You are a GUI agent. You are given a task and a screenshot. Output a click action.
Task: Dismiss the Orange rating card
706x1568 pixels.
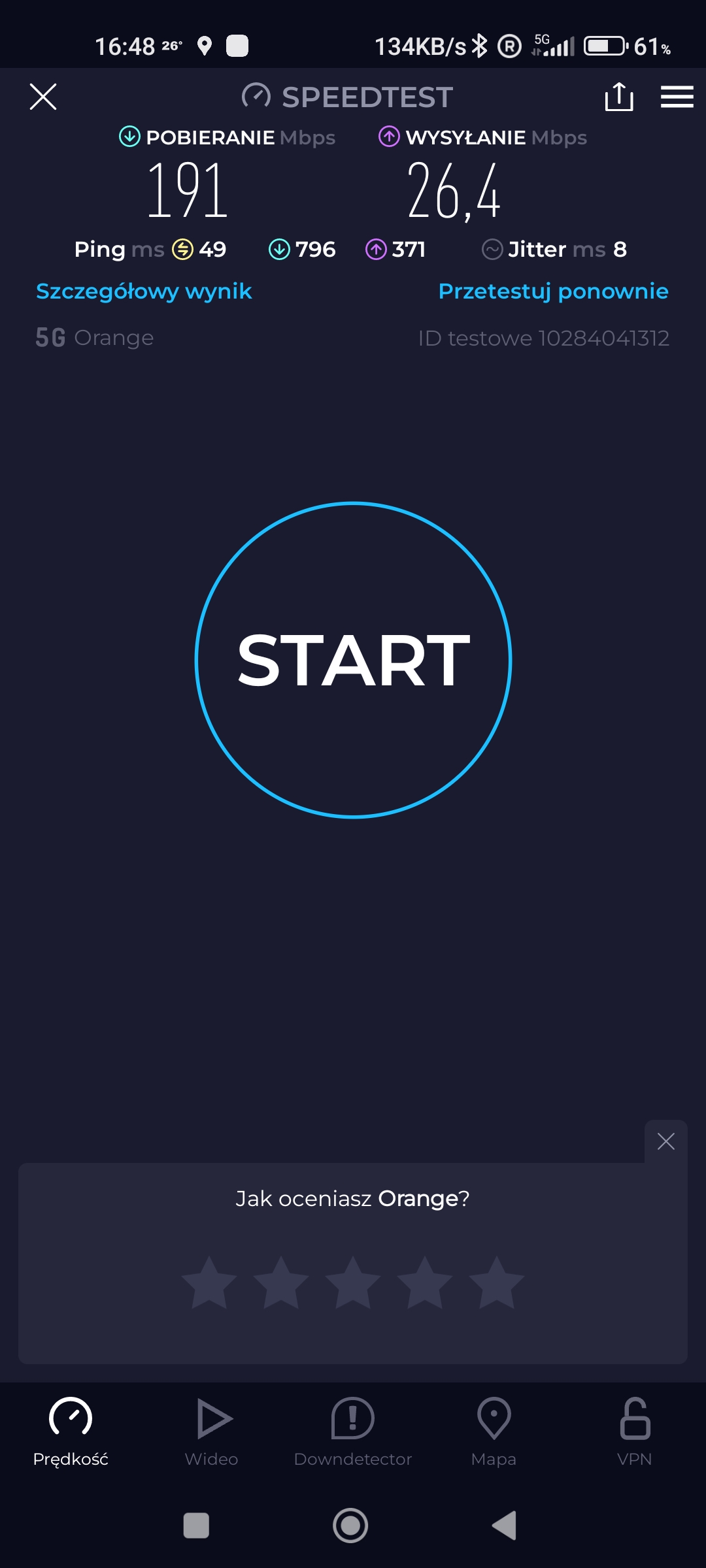click(x=665, y=1141)
